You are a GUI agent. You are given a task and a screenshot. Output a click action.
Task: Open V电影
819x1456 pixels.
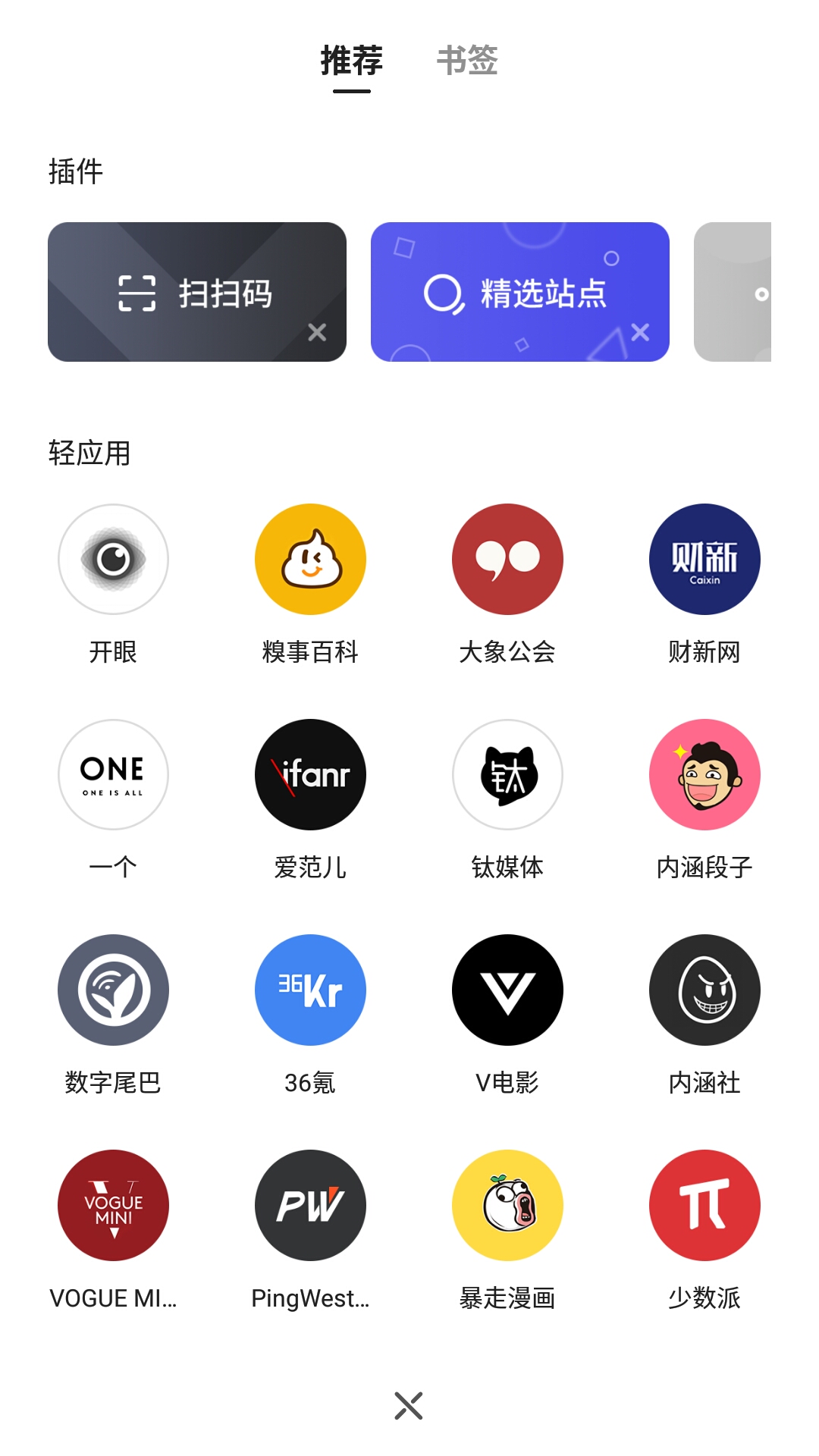(507, 990)
